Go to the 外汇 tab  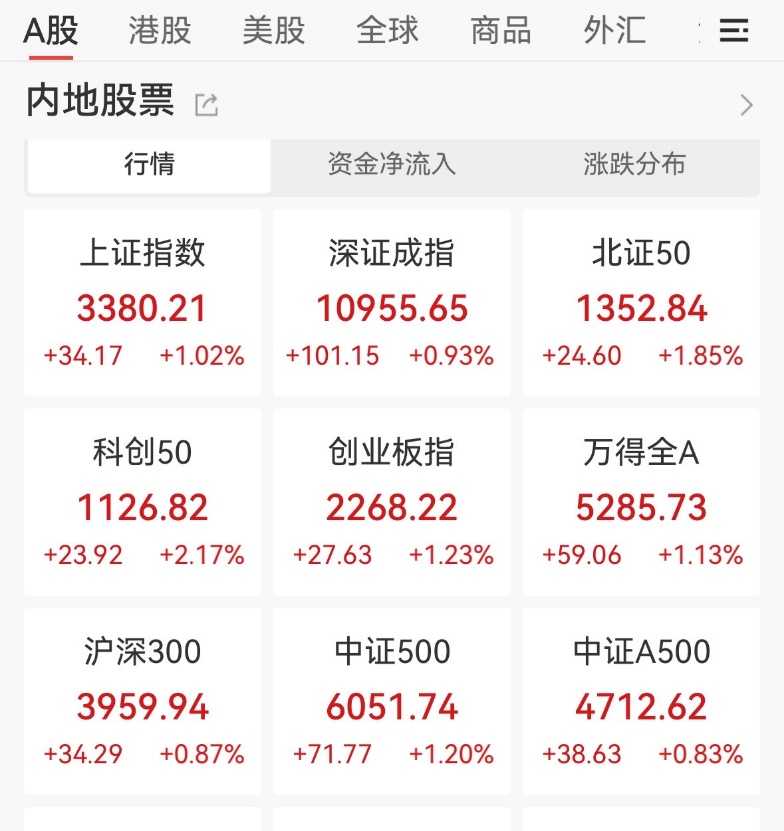(614, 31)
